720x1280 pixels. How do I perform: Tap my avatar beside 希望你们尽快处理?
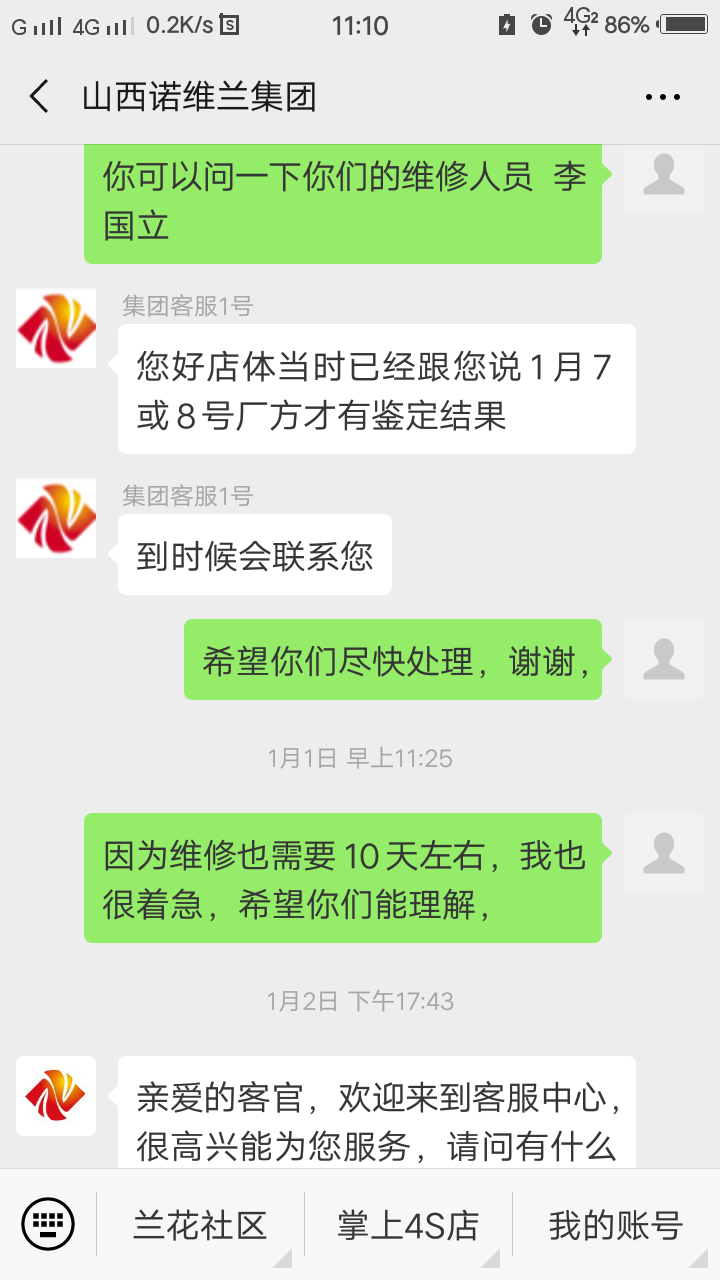(x=663, y=658)
